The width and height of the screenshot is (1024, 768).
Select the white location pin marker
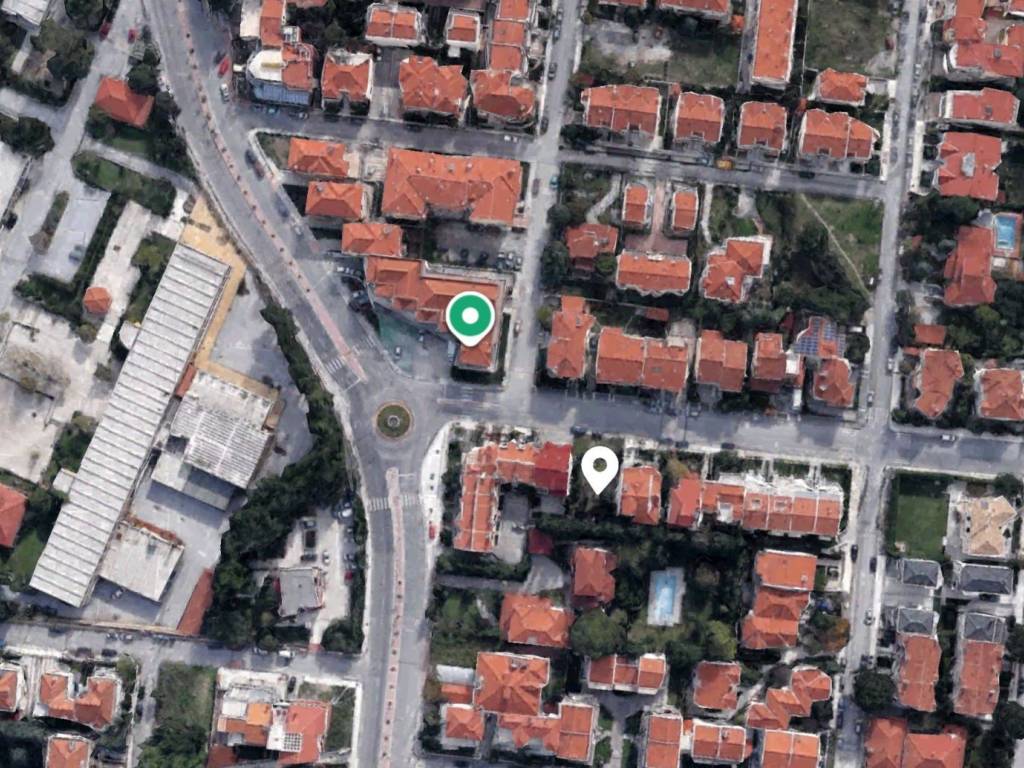click(599, 467)
